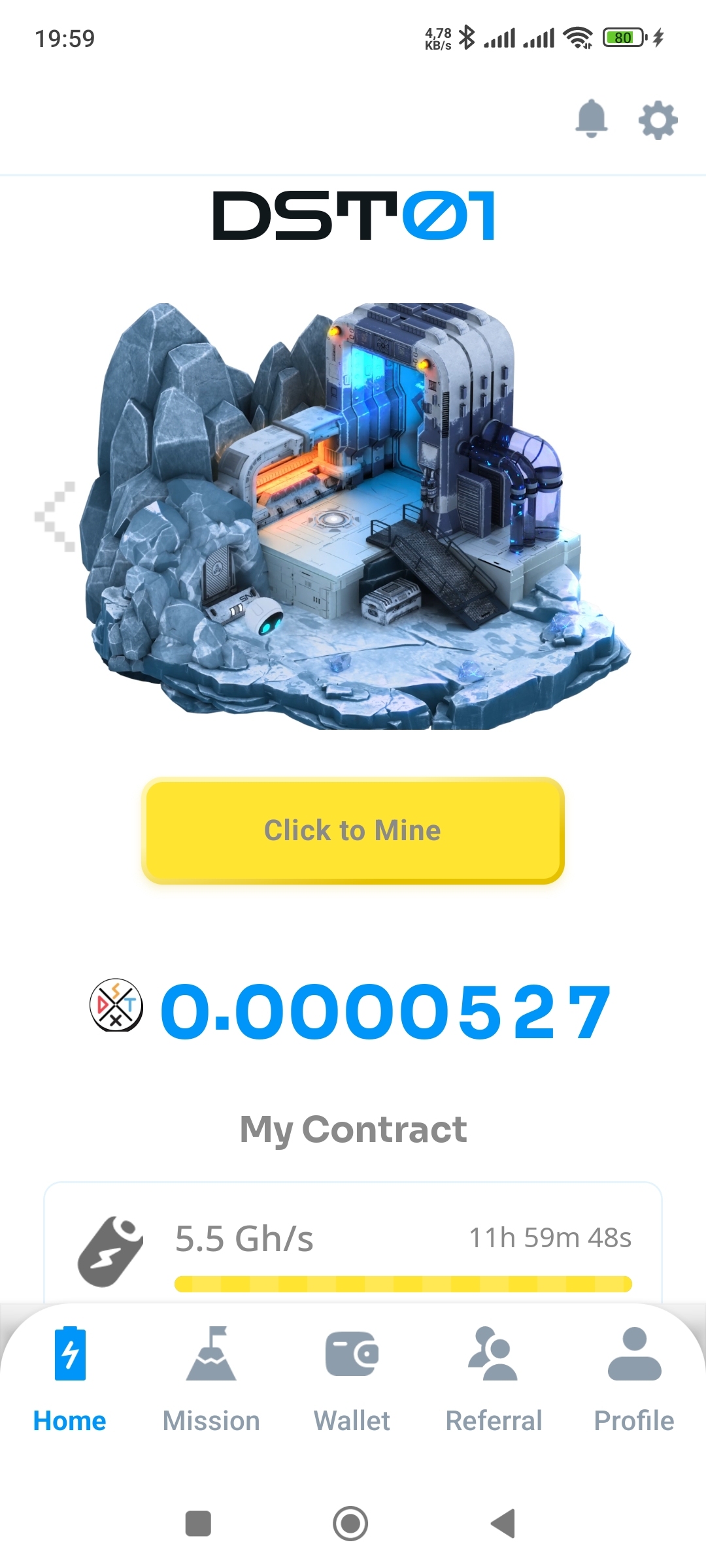This screenshot has height=1568, width=706.
Task: Switch to the Mission tab
Action: pos(211,1377)
